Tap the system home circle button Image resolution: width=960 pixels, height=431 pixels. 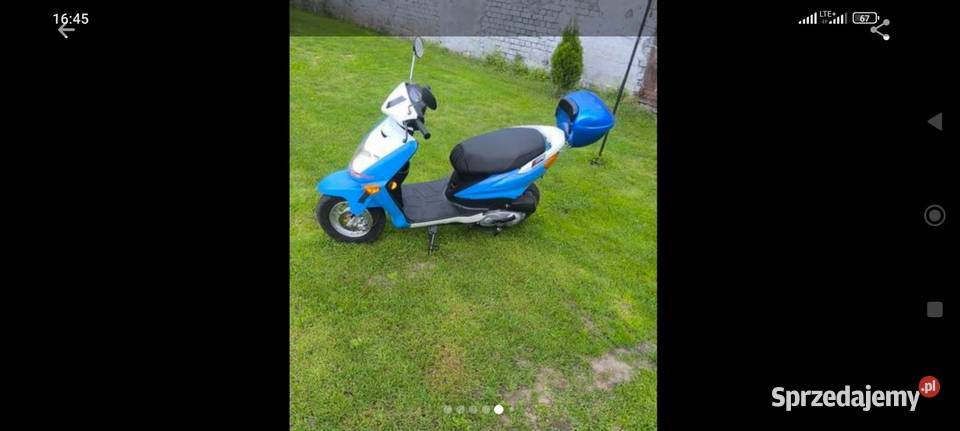pyautogui.click(x=934, y=215)
